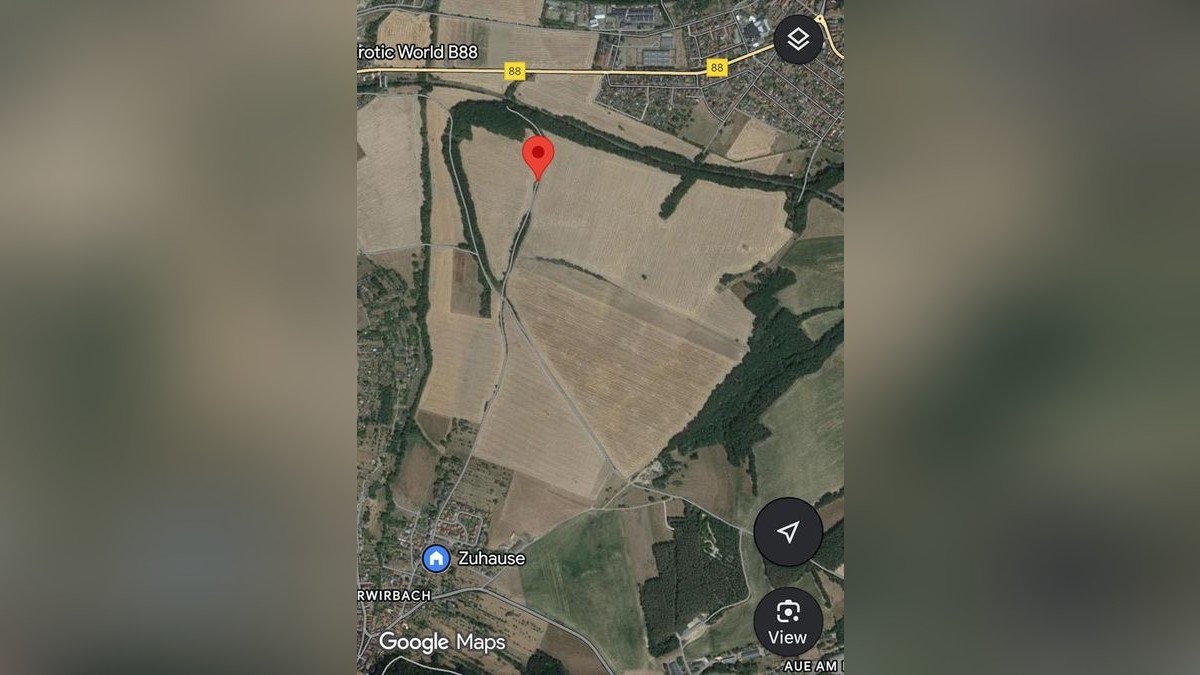Open the map layers selector
Image resolution: width=1200 pixels, height=675 pixels.
(x=797, y=40)
